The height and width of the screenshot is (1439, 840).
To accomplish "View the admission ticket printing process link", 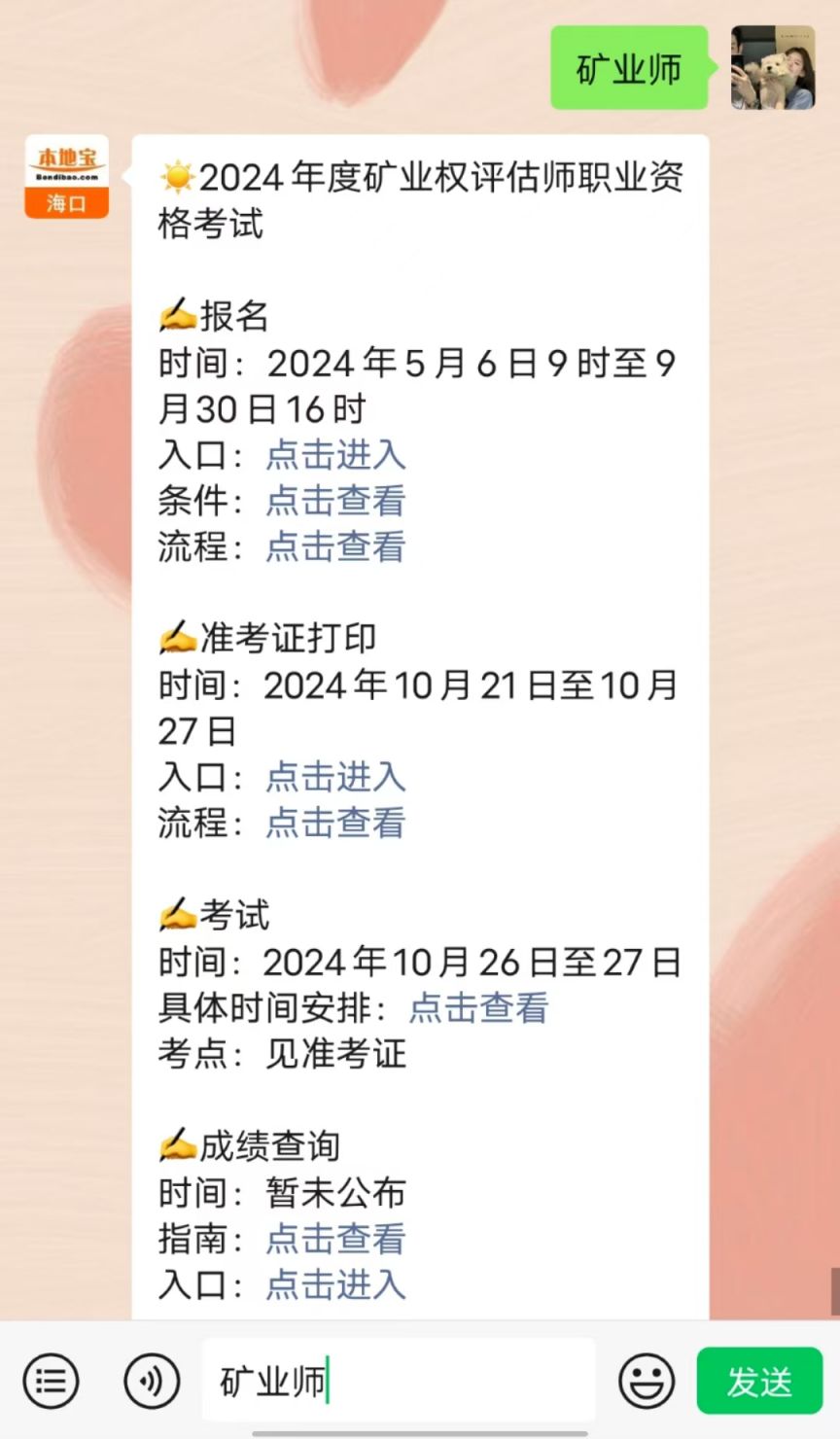I will point(335,823).
